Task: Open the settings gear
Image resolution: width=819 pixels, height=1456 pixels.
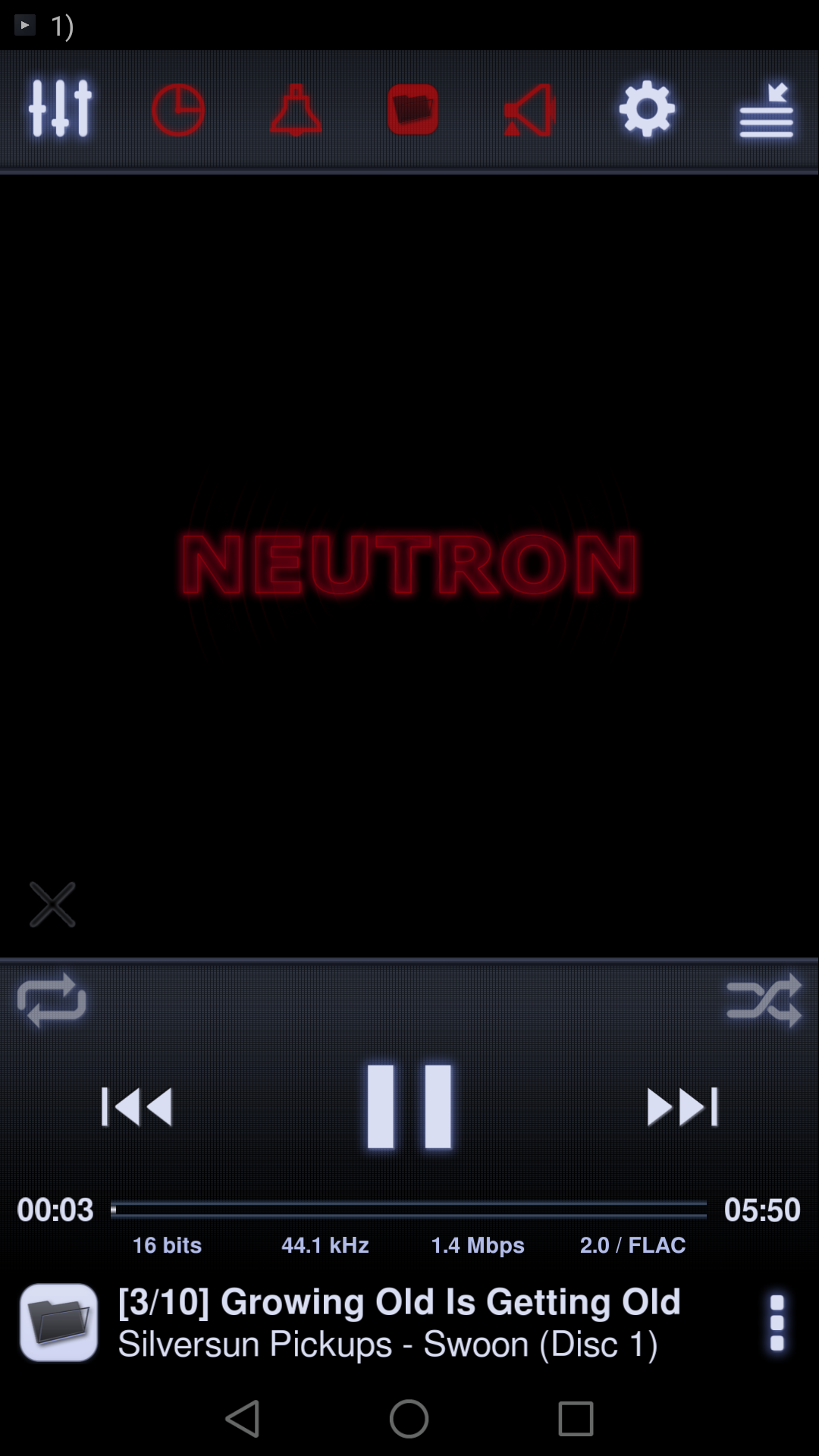Action: tap(647, 109)
